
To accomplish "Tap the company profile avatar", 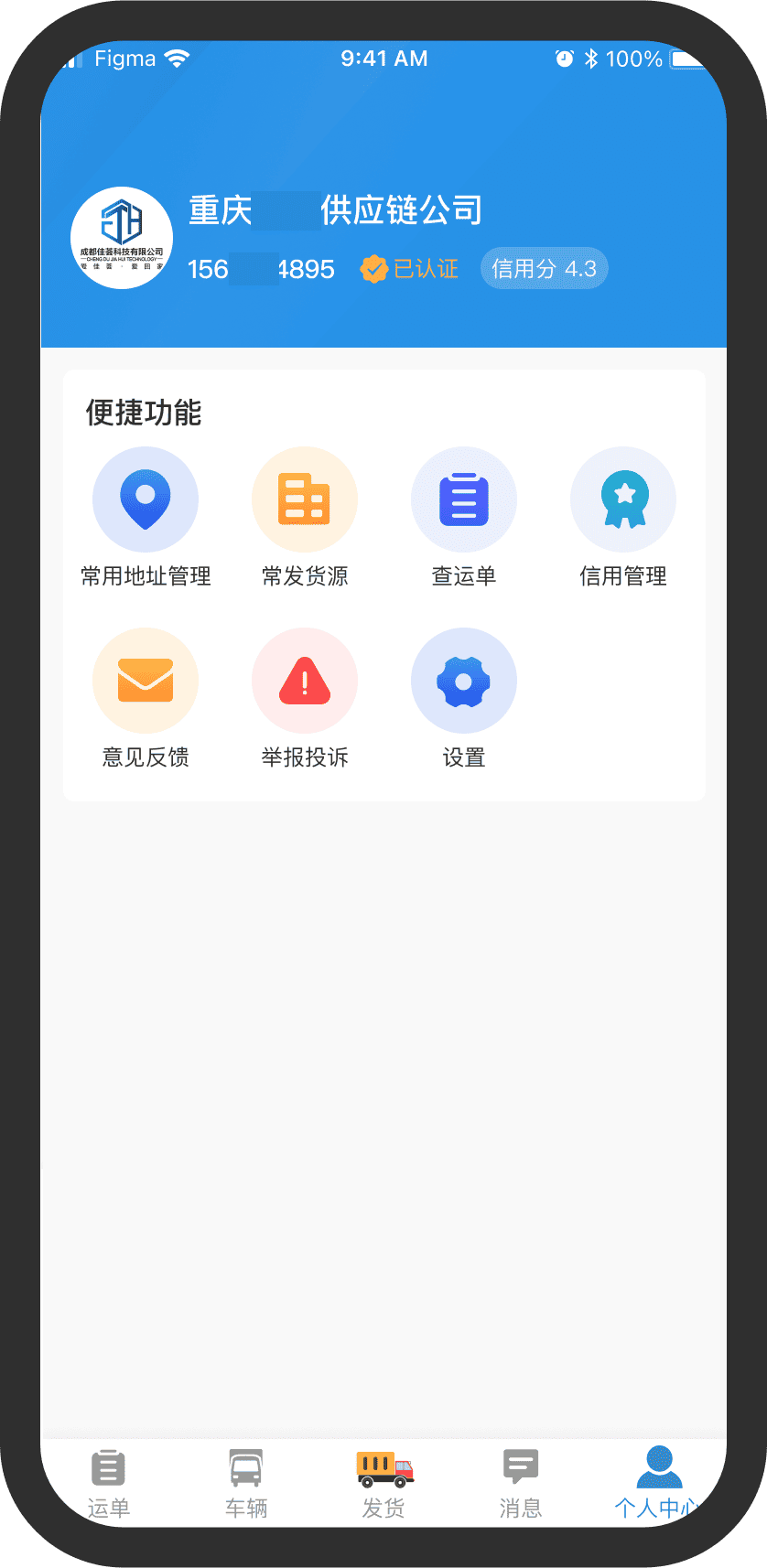I will point(122,238).
